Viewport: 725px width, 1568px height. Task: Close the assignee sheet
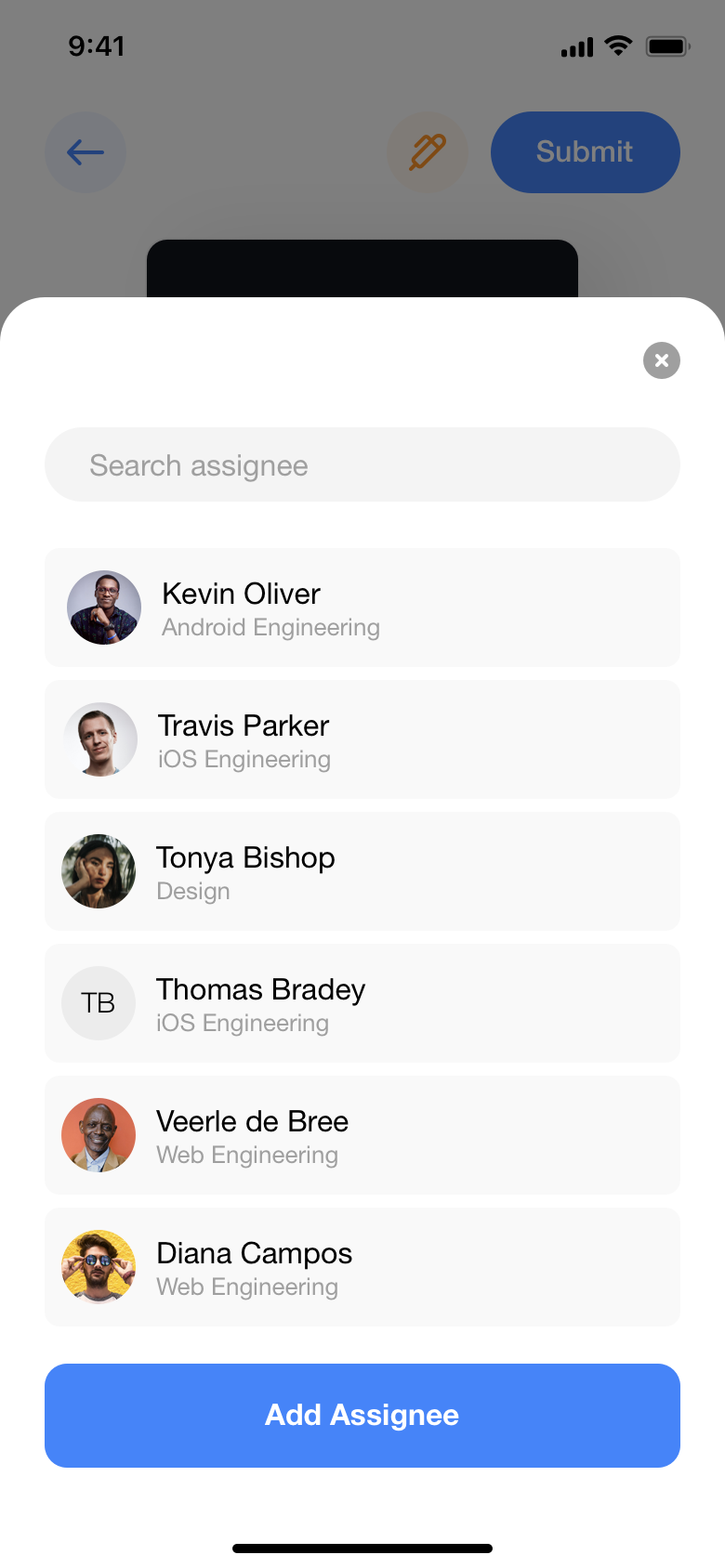click(661, 360)
